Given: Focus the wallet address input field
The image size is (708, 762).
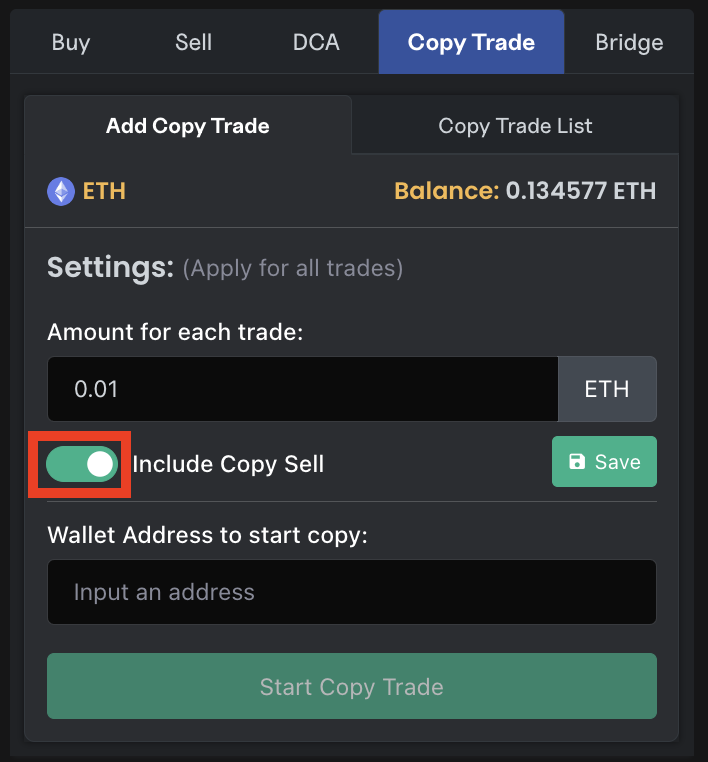Looking at the screenshot, I should 351,592.
